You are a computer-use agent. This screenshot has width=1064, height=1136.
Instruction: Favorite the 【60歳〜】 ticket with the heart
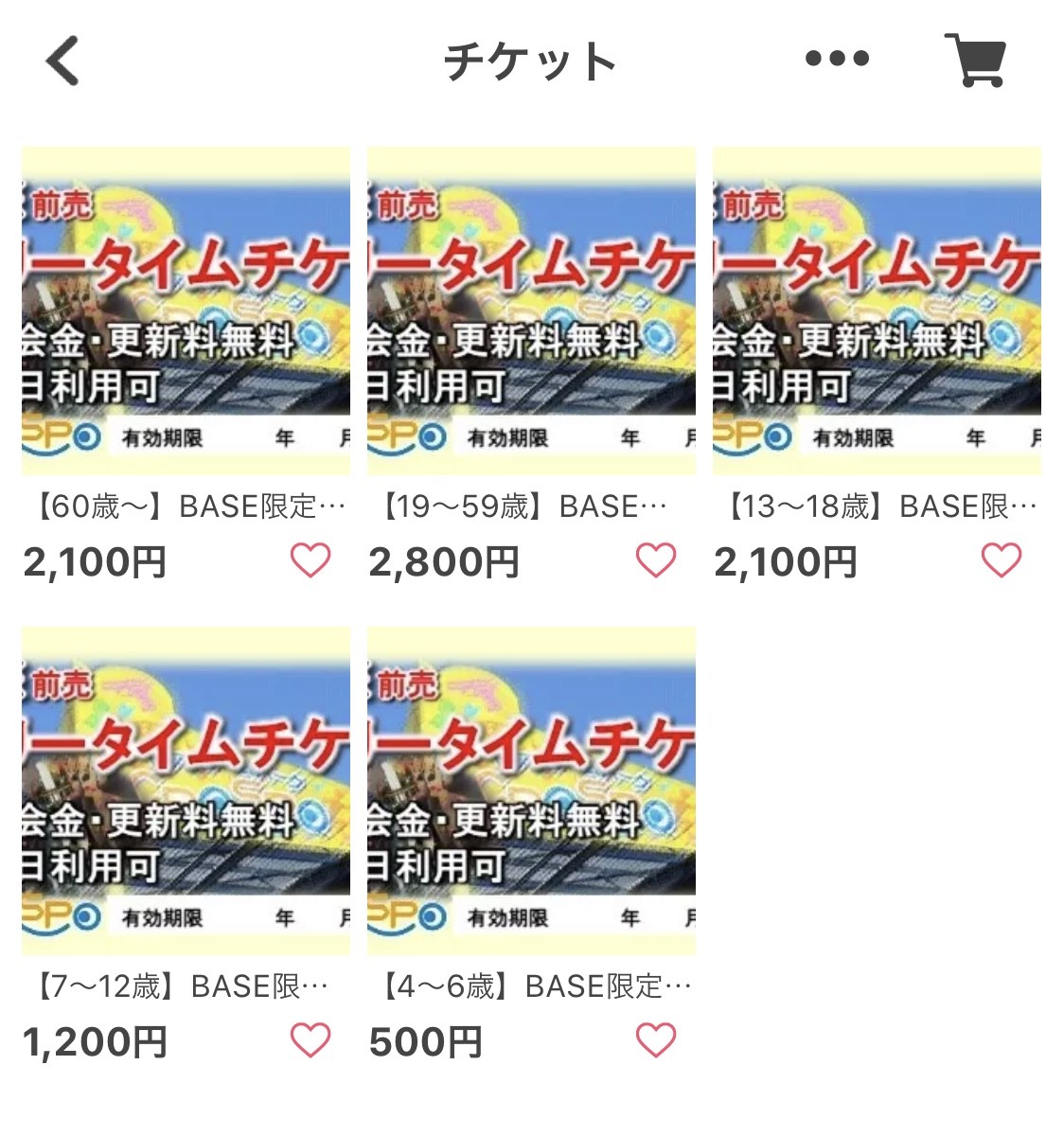coord(310,560)
